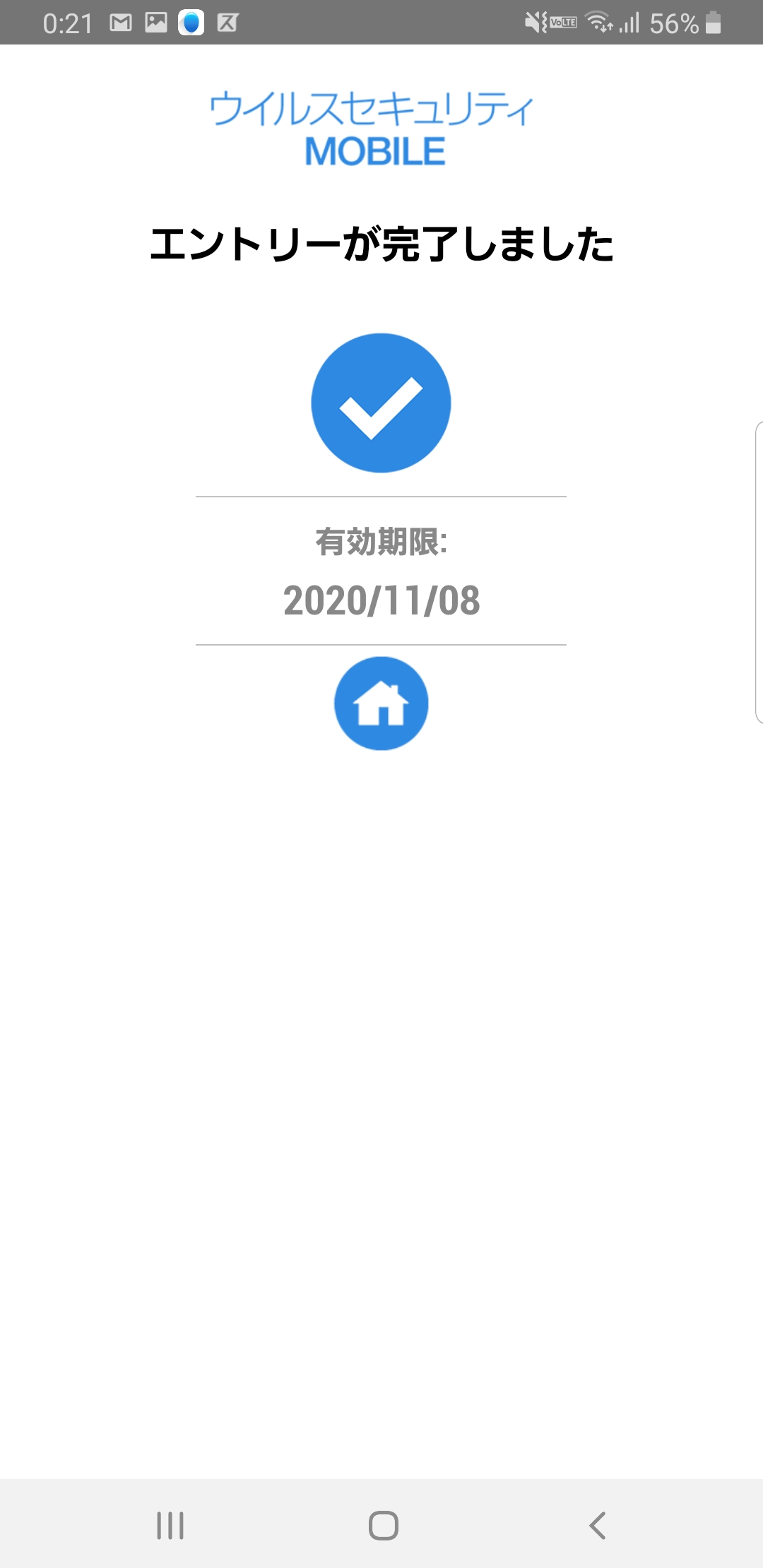Open the recent apps view

click(x=170, y=1526)
